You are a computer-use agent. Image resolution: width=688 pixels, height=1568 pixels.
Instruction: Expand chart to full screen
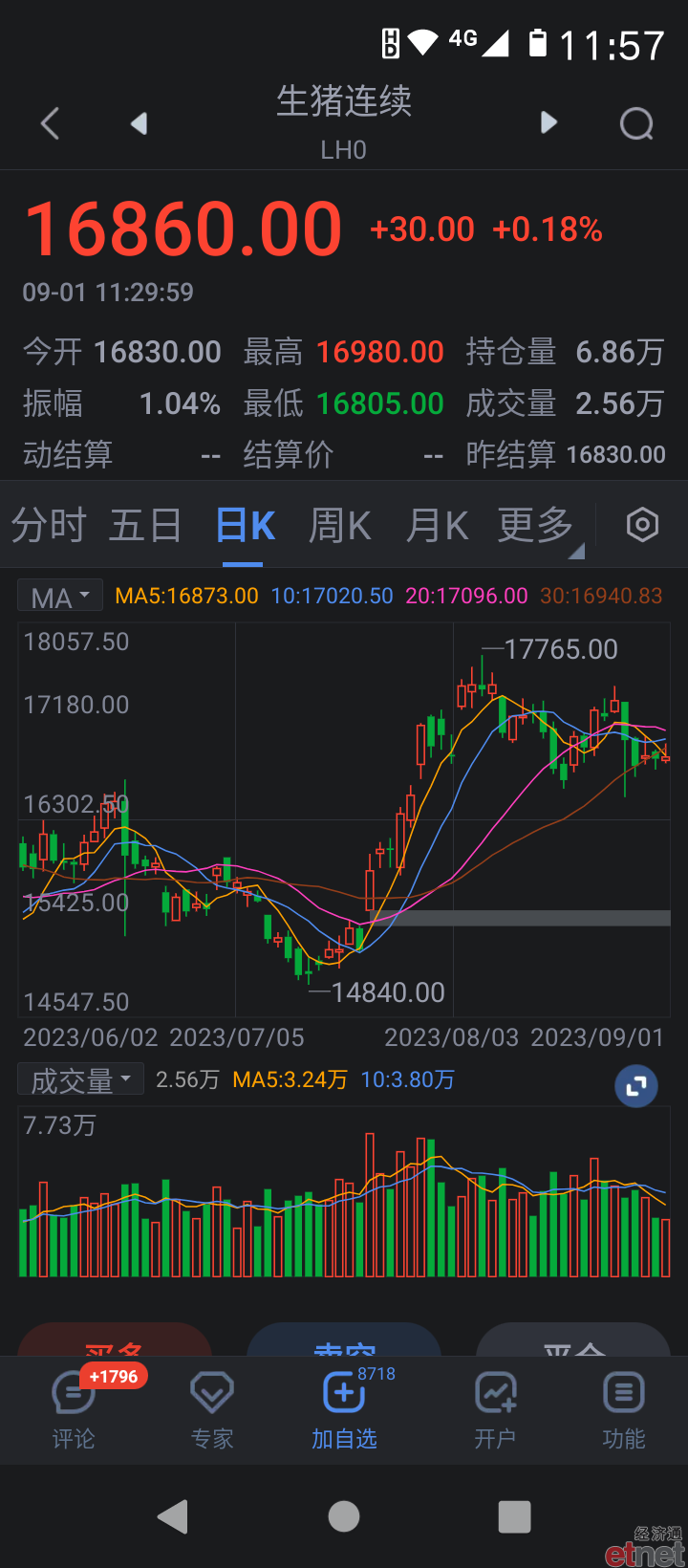point(636,1086)
